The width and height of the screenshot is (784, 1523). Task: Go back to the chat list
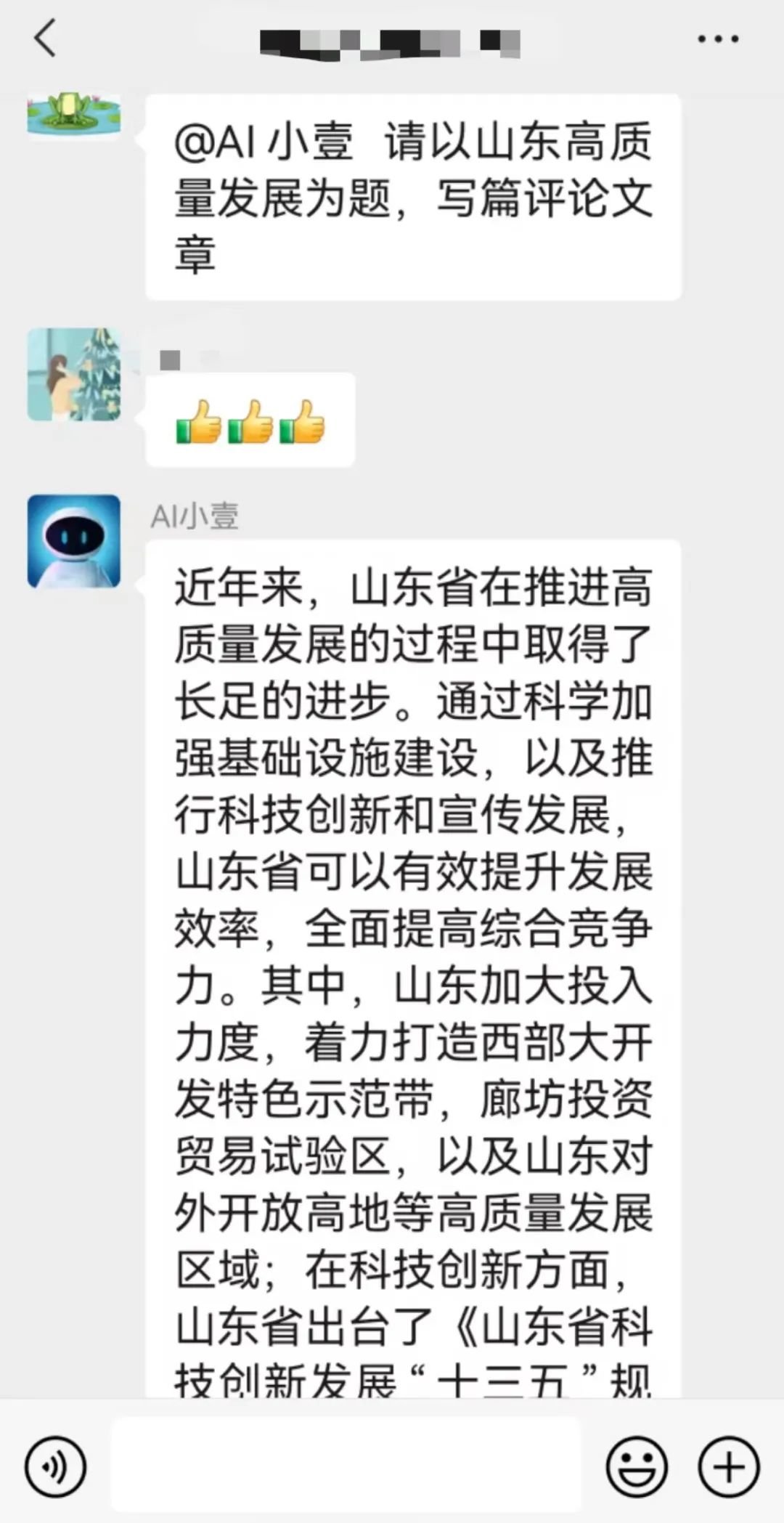(x=45, y=38)
